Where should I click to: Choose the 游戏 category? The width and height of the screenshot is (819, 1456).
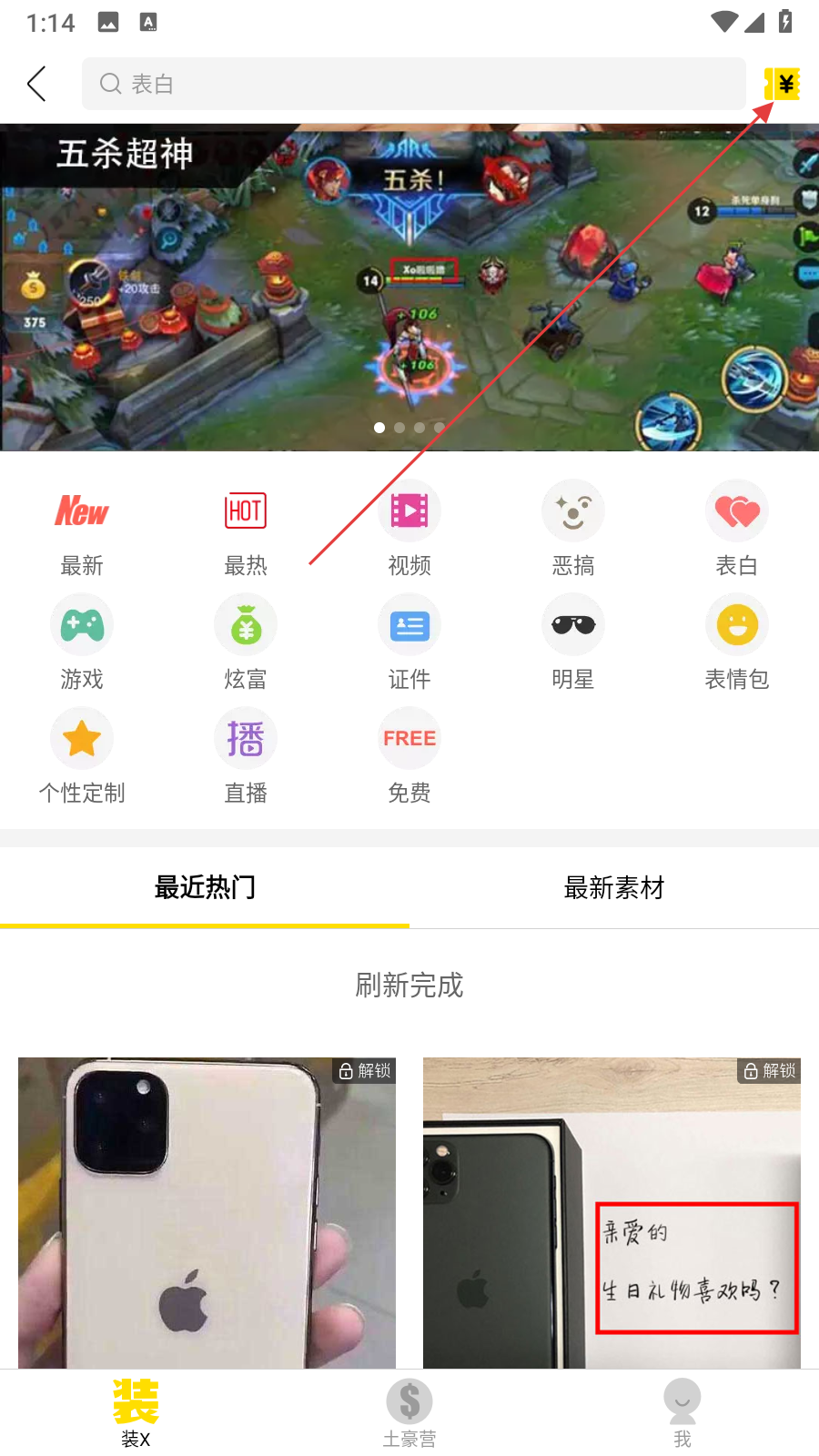pos(82,643)
